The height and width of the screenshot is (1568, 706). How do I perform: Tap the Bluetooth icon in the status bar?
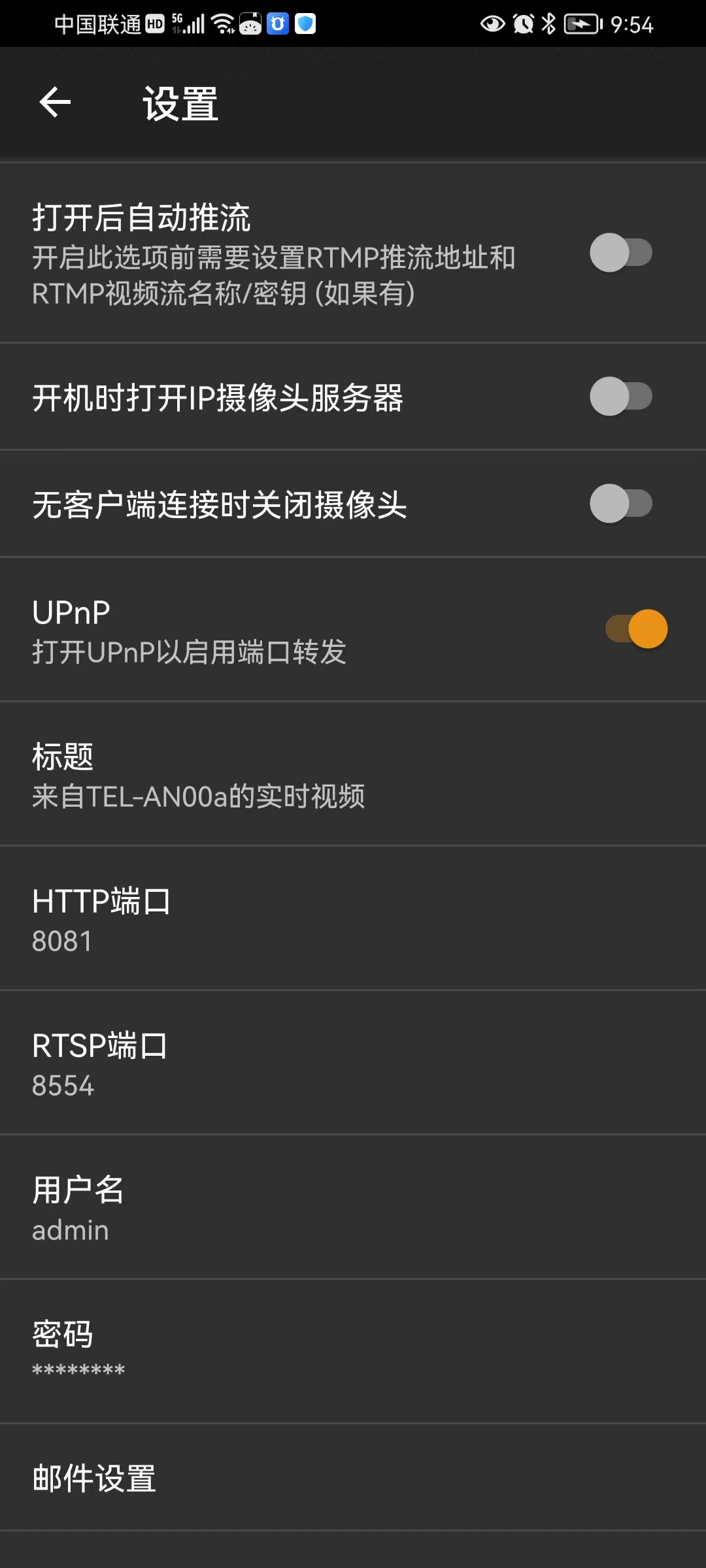click(548, 25)
